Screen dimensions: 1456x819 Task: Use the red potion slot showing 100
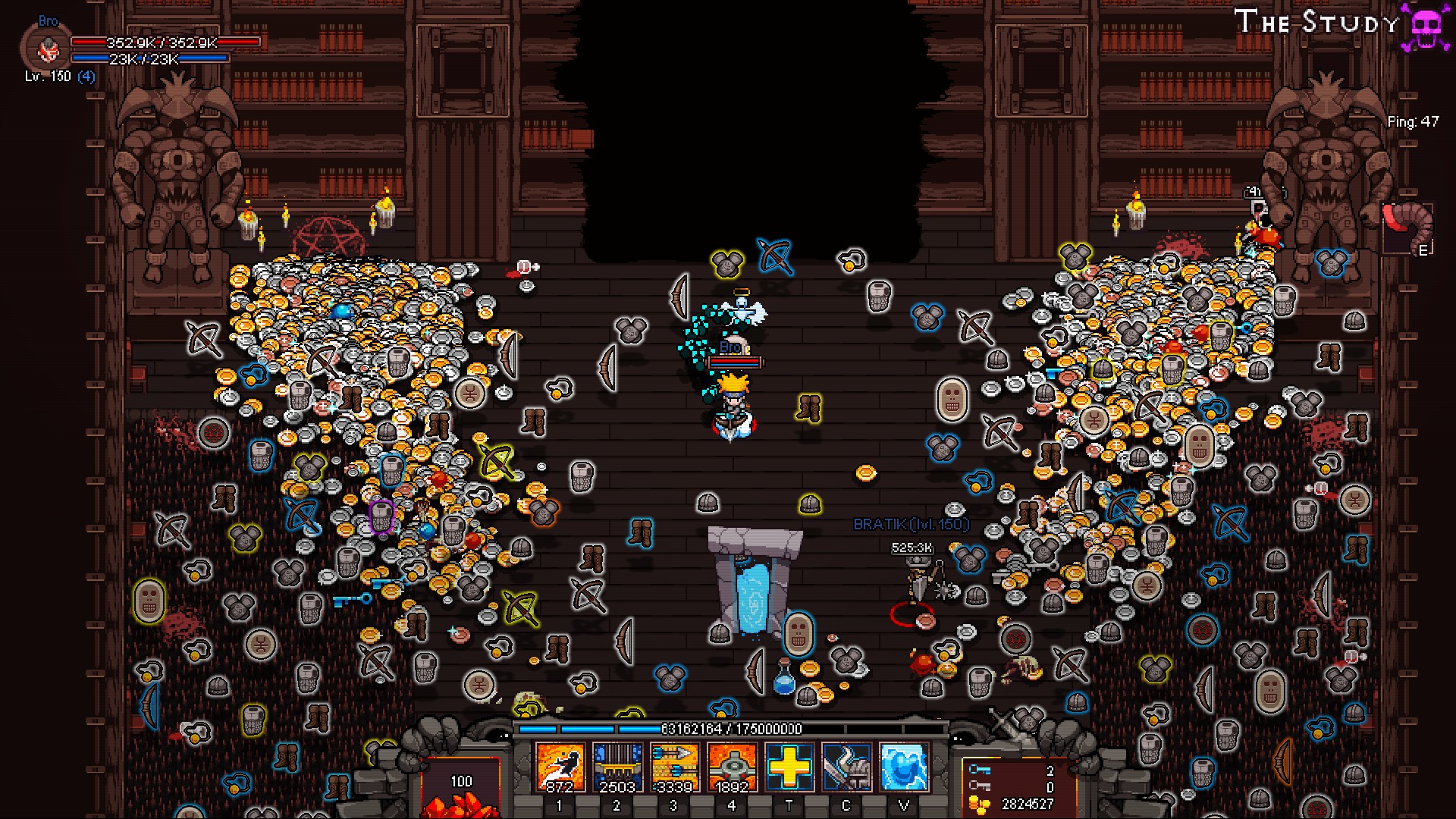coord(461,789)
